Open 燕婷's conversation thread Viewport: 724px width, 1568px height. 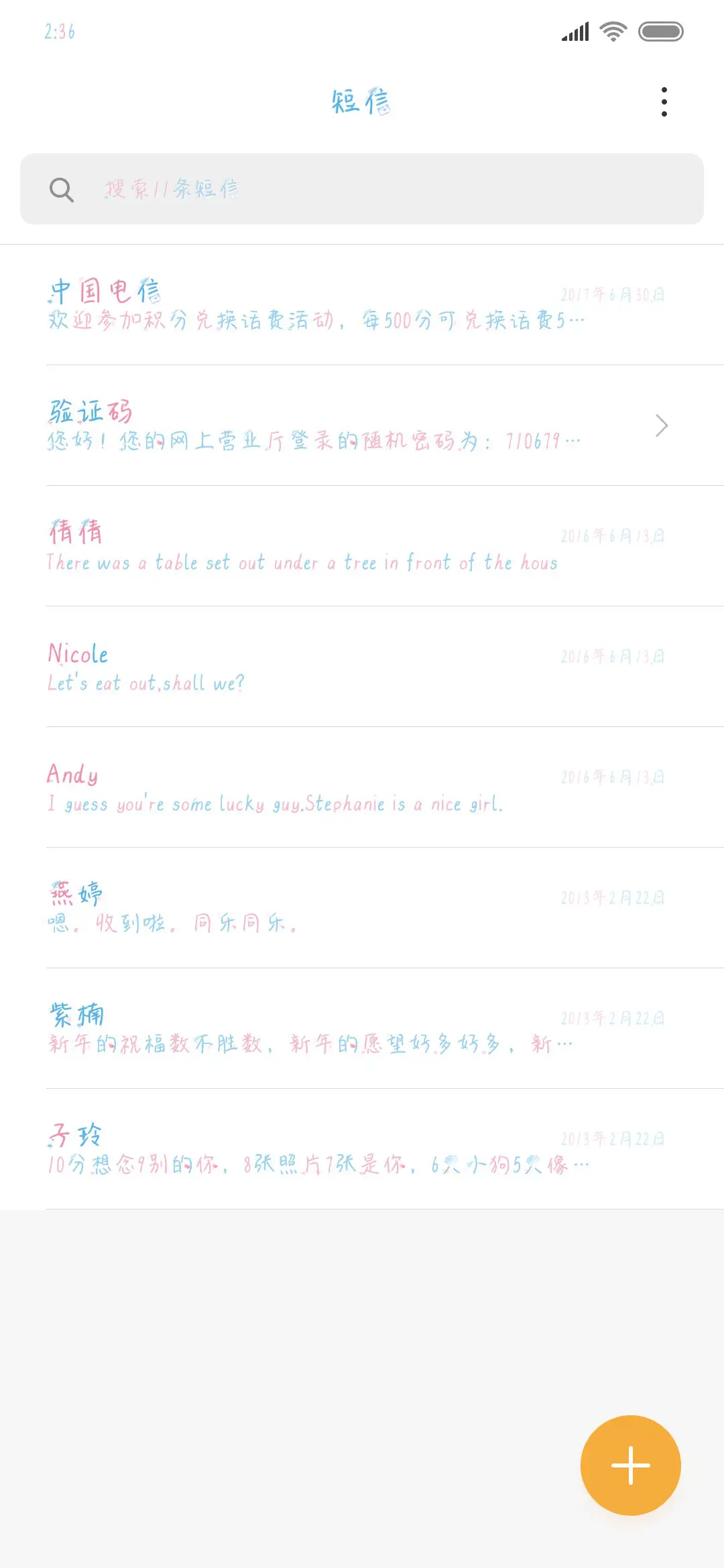click(x=268, y=908)
